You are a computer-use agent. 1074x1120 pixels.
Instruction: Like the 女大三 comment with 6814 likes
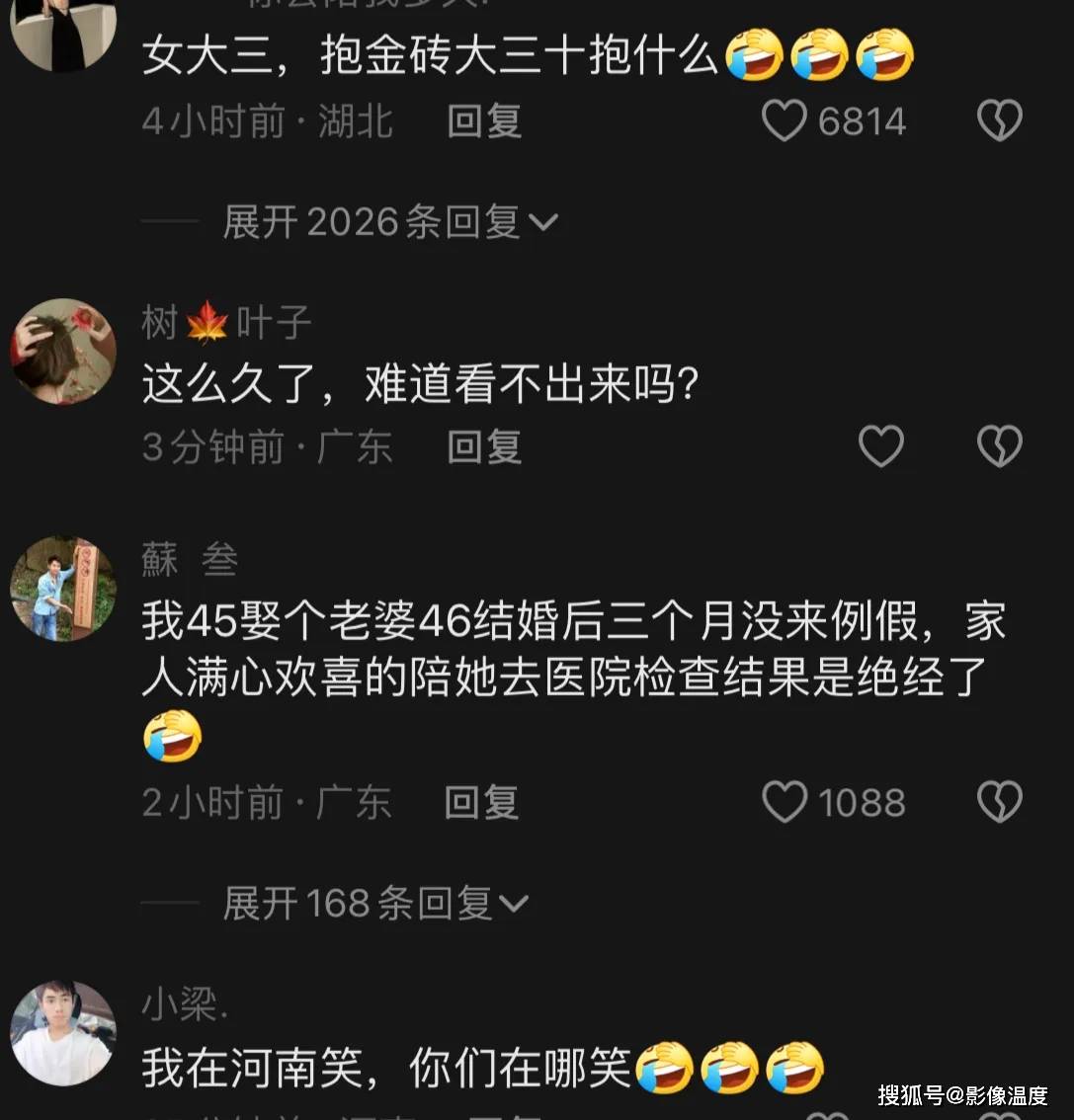785,121
